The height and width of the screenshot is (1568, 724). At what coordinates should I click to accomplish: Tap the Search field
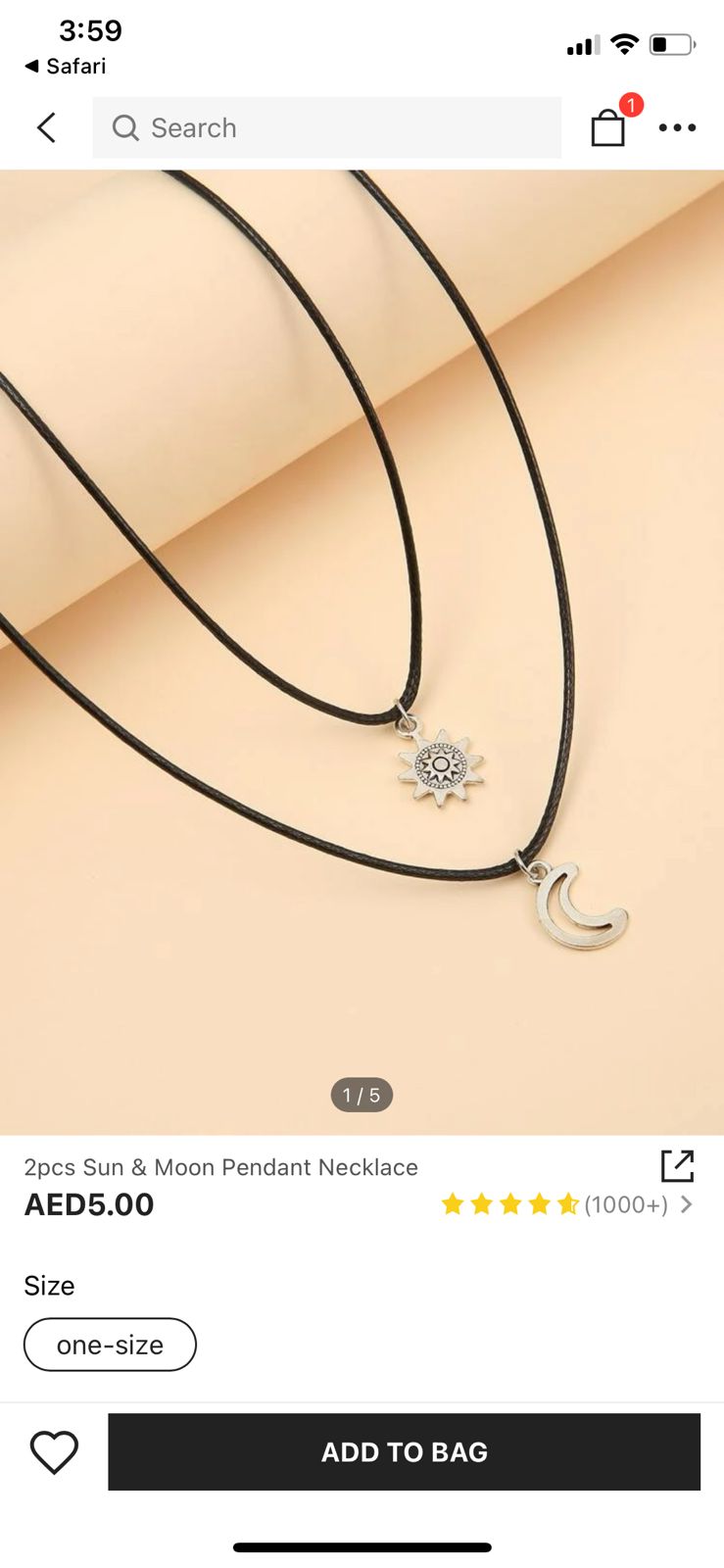coord(326,127)
